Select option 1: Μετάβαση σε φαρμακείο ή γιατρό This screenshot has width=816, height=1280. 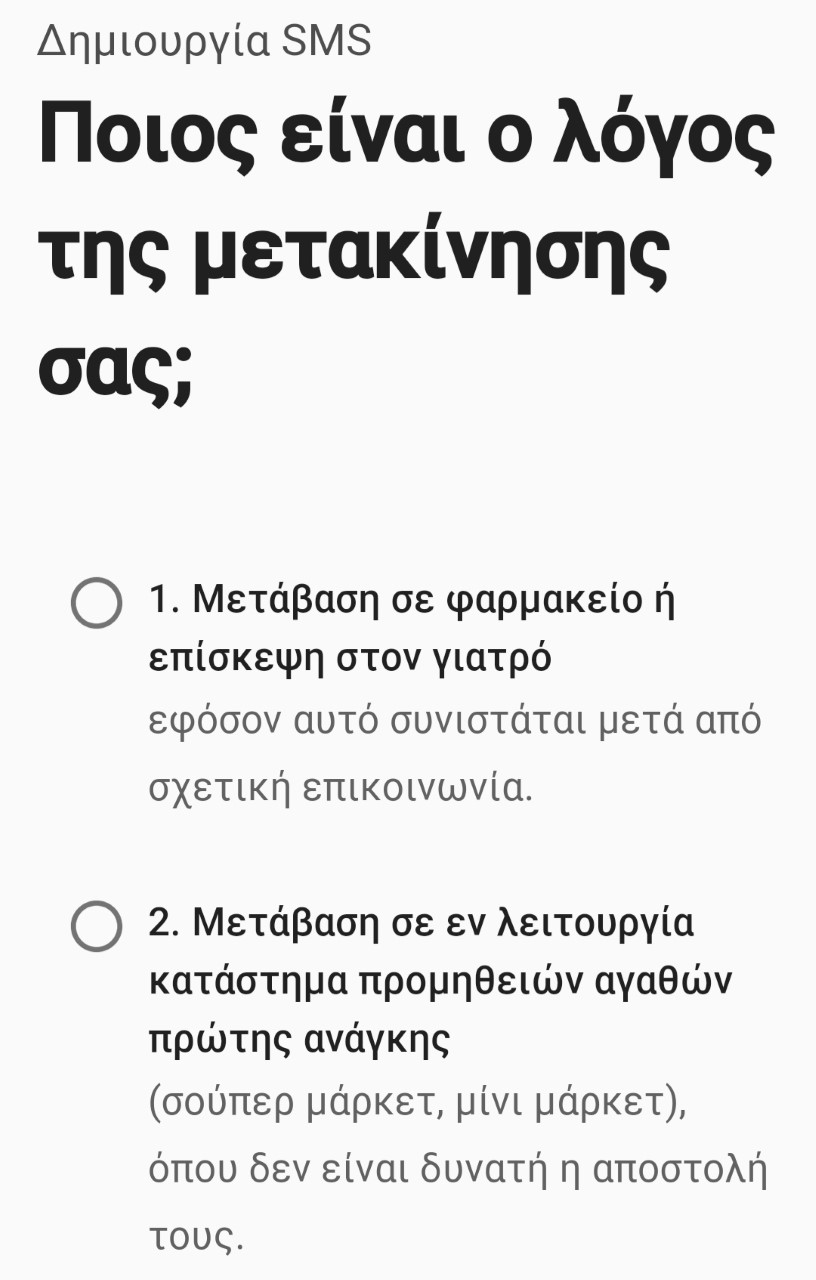point(96,603)
